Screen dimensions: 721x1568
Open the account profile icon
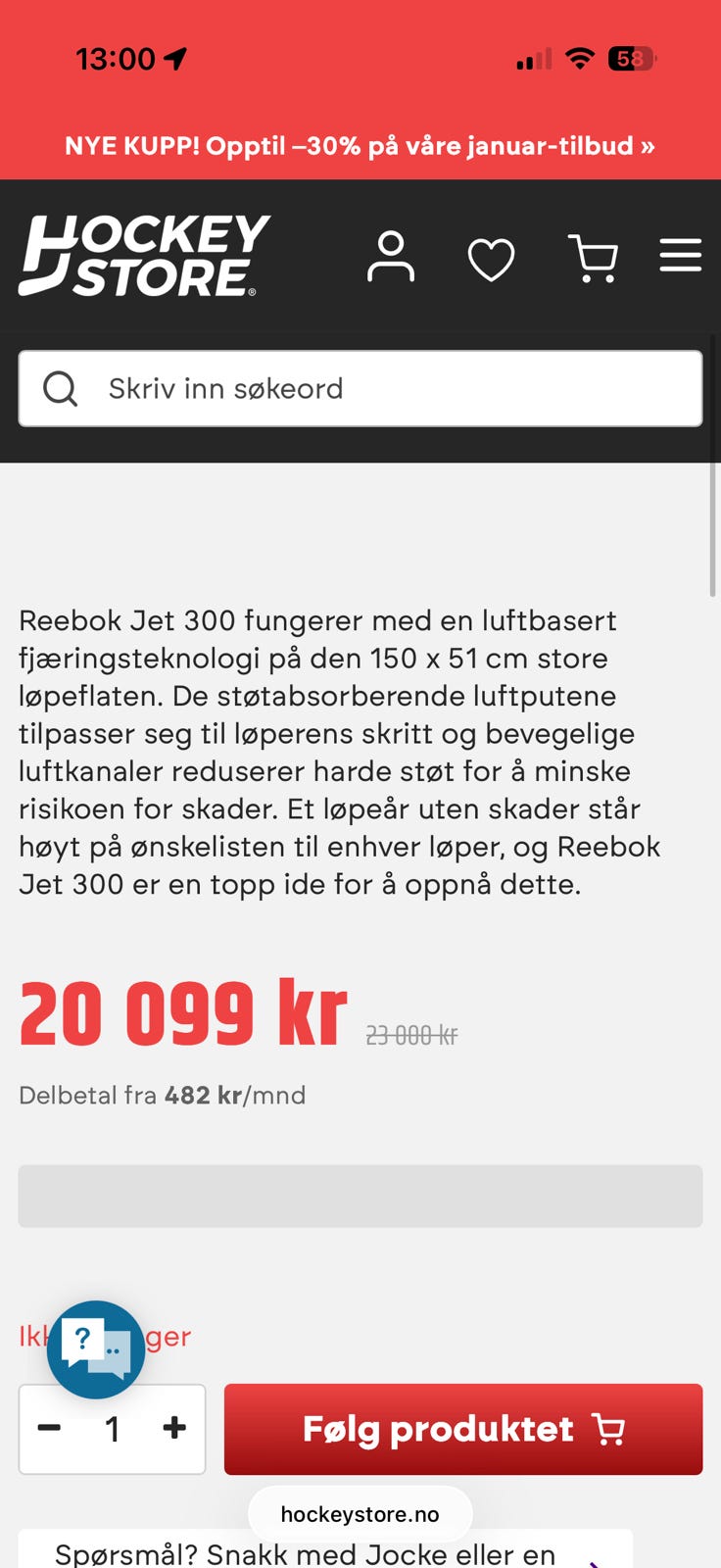tap(392, 257)
